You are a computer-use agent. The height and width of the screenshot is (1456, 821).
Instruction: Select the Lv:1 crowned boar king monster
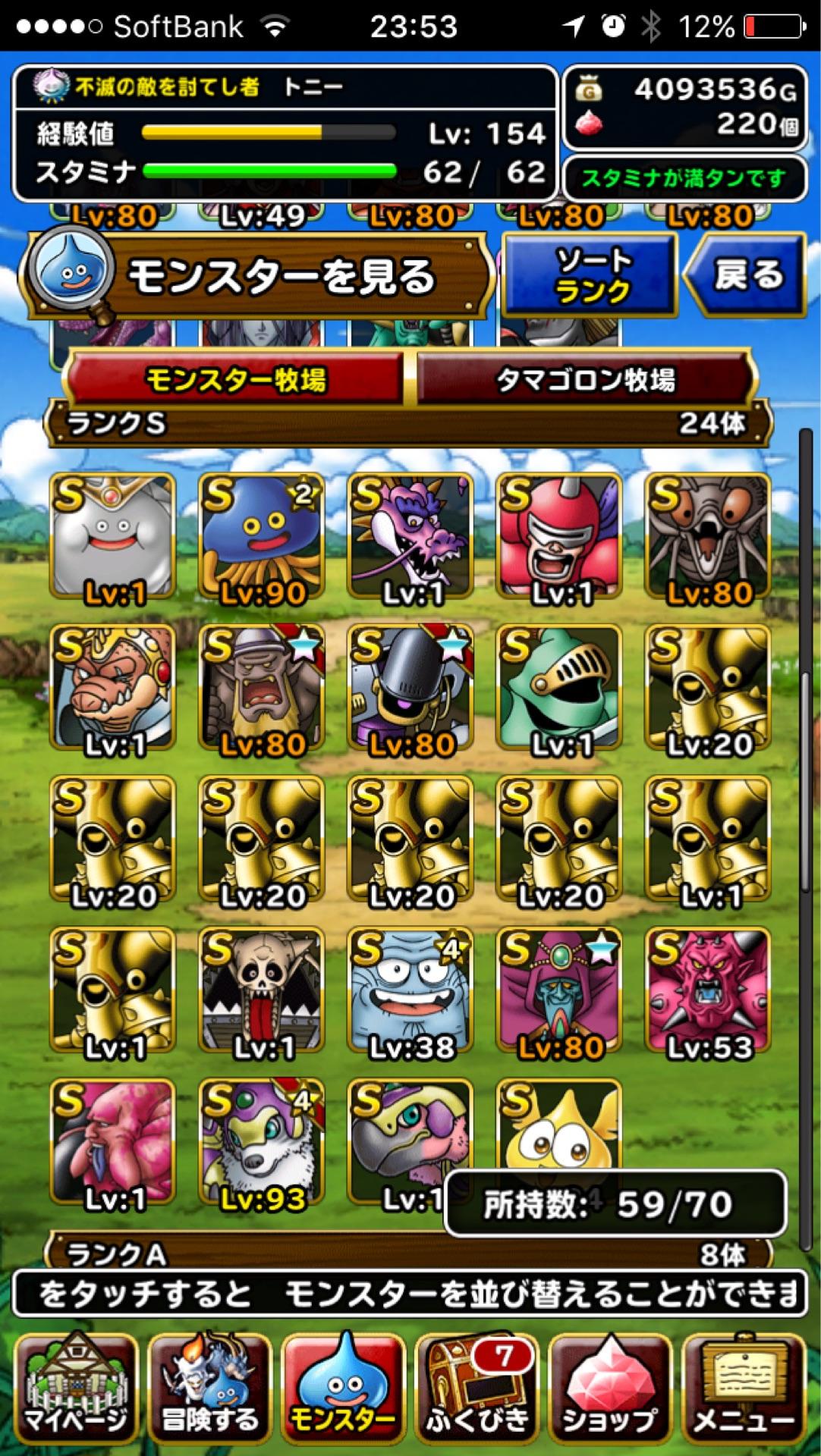[x=113, y=687]
